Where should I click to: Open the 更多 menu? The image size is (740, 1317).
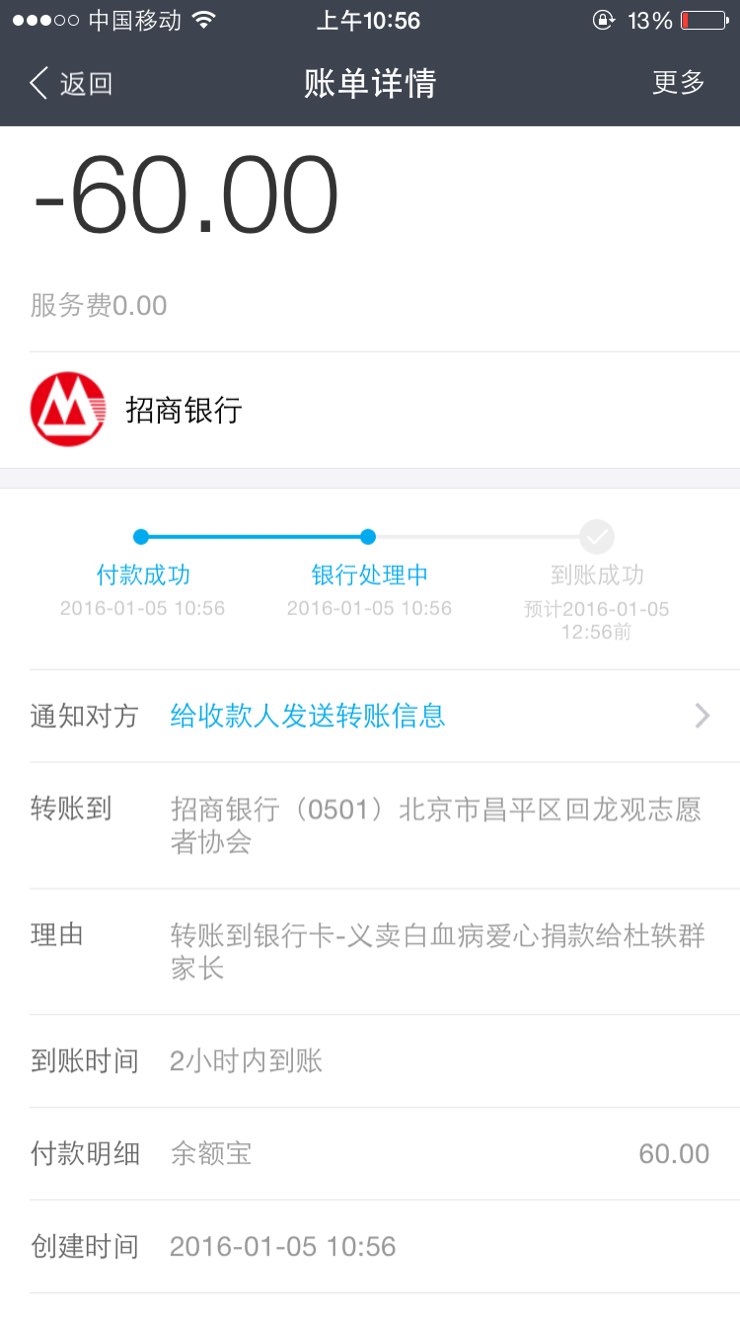pyautogui.click(x=679, y=83)
